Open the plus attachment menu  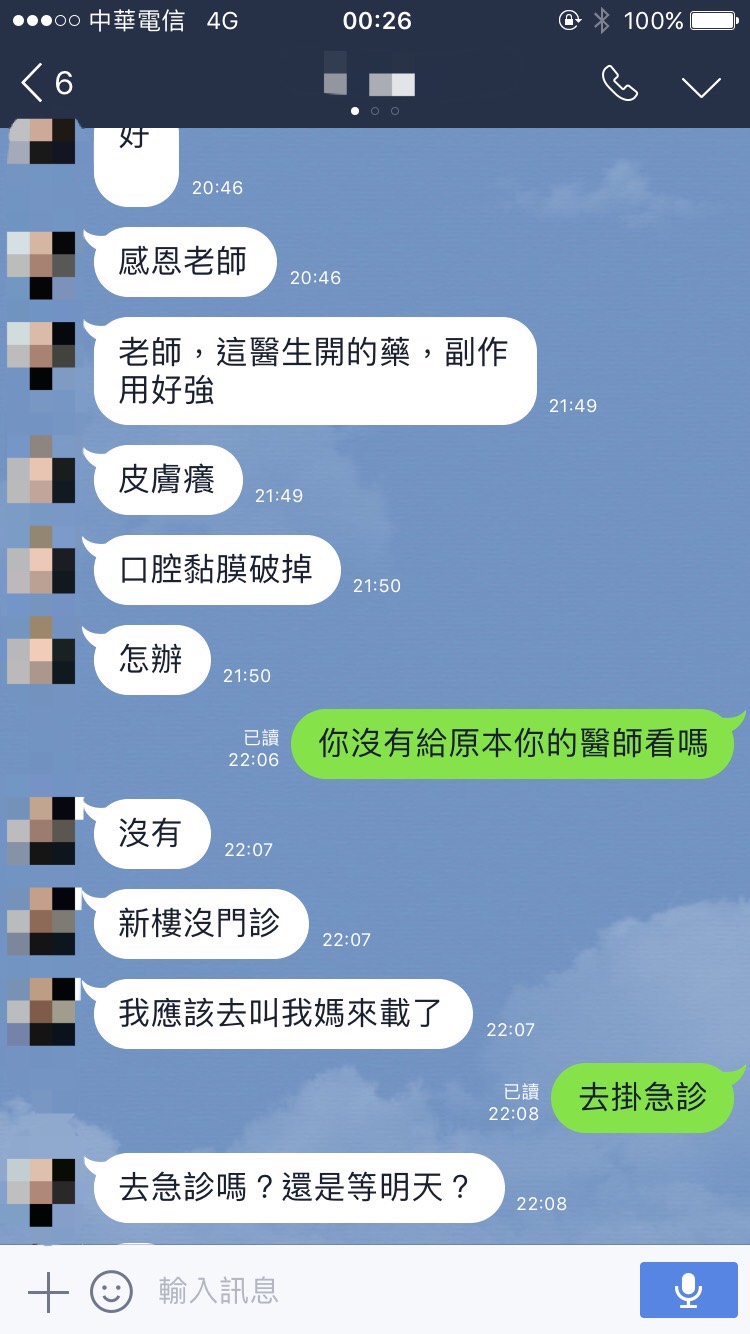(47, 1291)
